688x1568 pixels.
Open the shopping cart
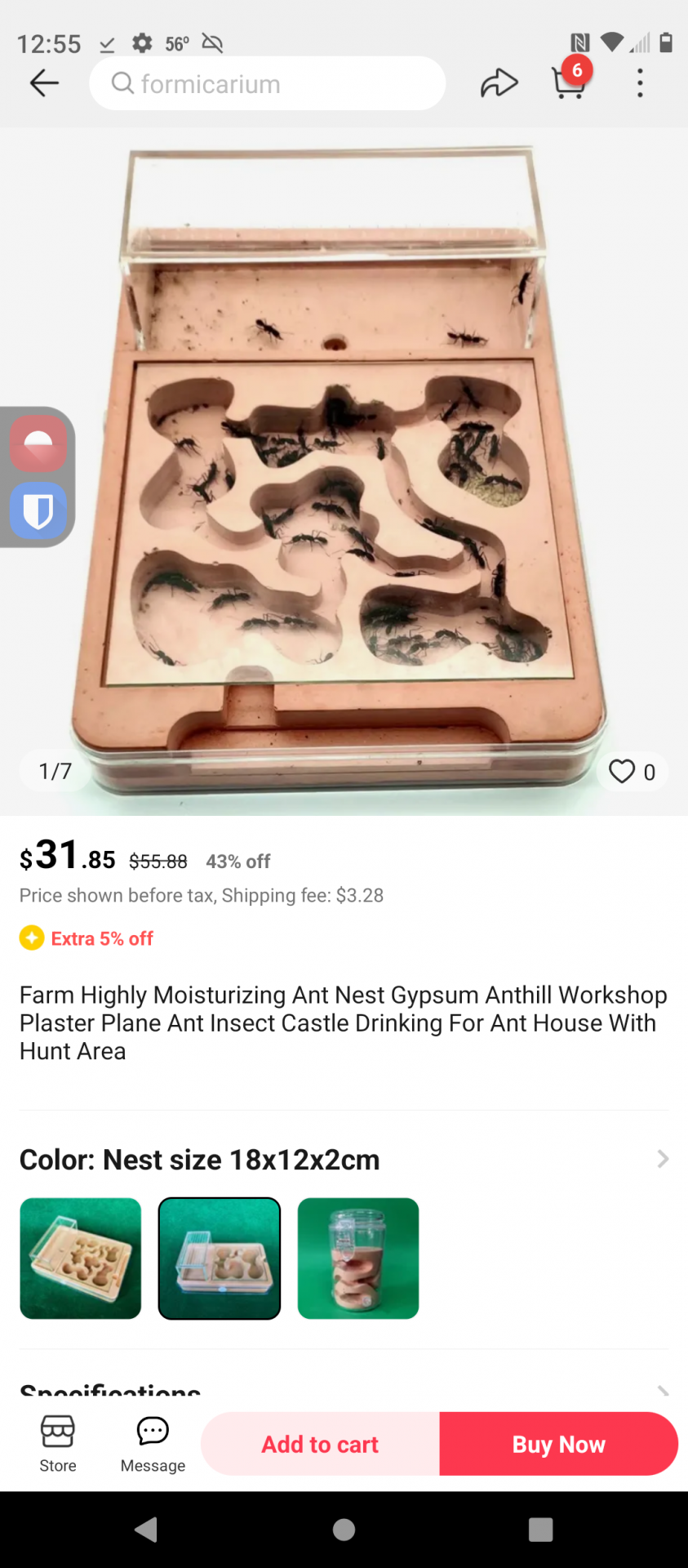pos(569,81)
